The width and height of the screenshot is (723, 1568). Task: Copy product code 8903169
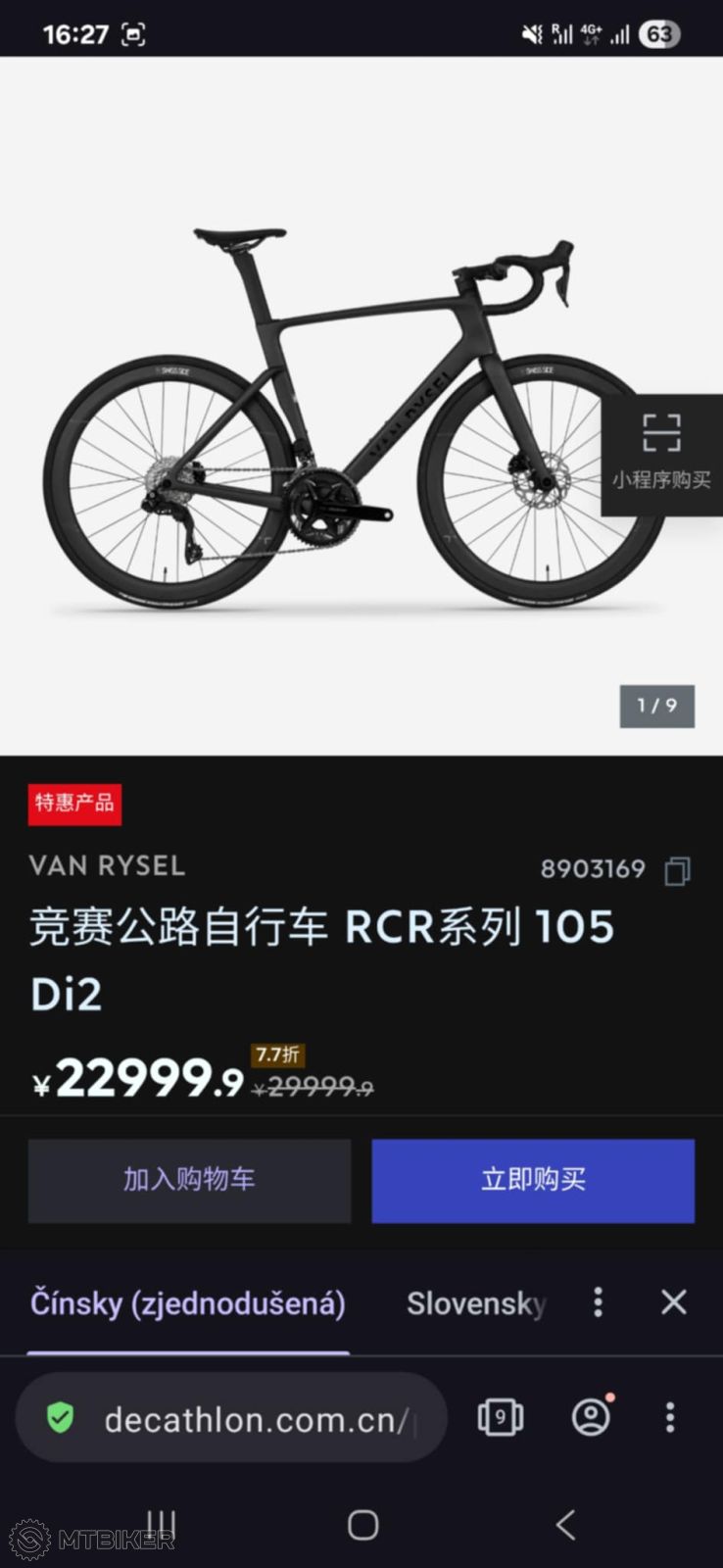(x=677, y=870)
